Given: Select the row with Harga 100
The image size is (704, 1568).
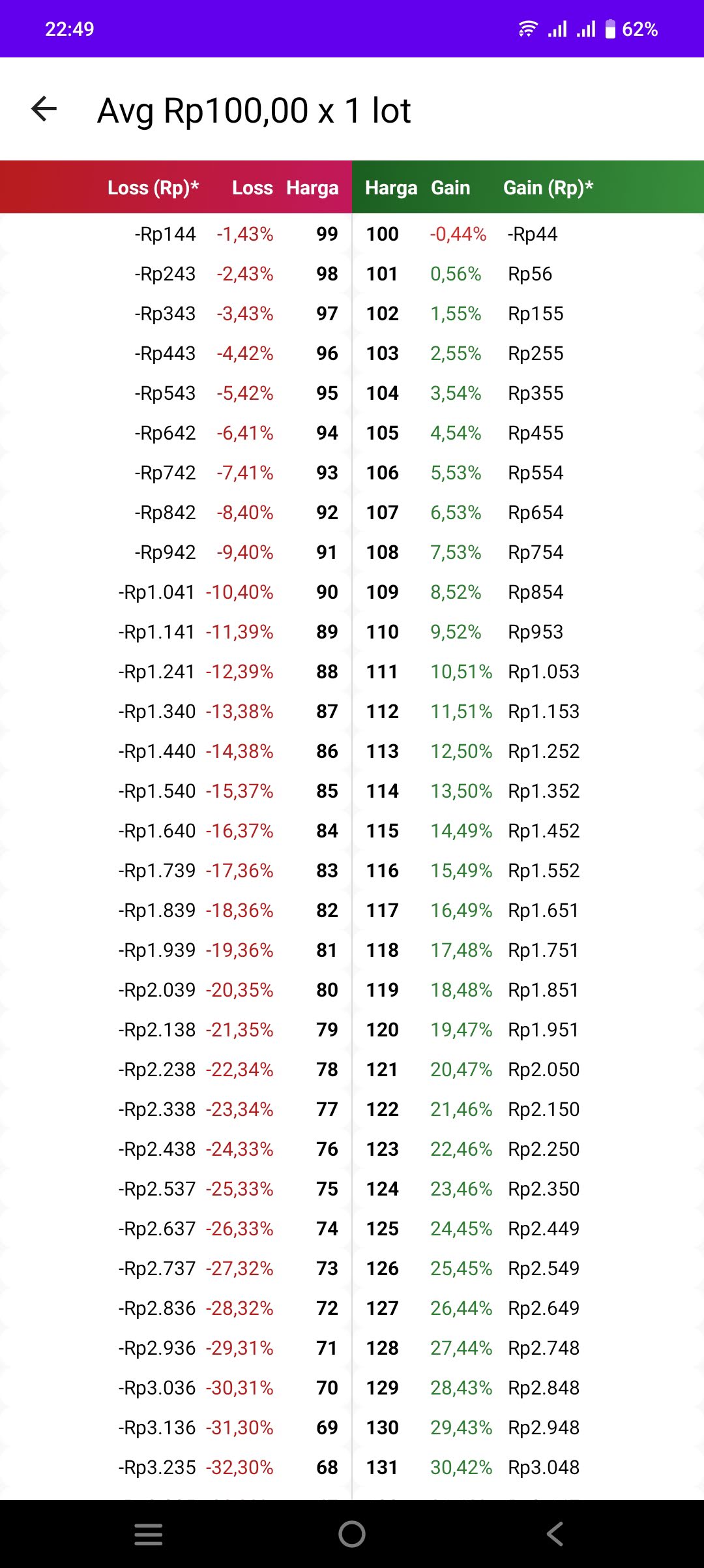Looking at the screenshot, I should pyautogui.click(x=383, y=235).
